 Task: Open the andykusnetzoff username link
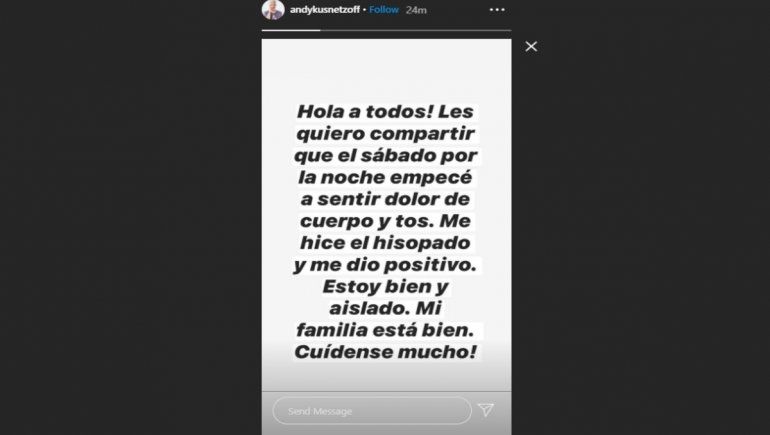321,10
